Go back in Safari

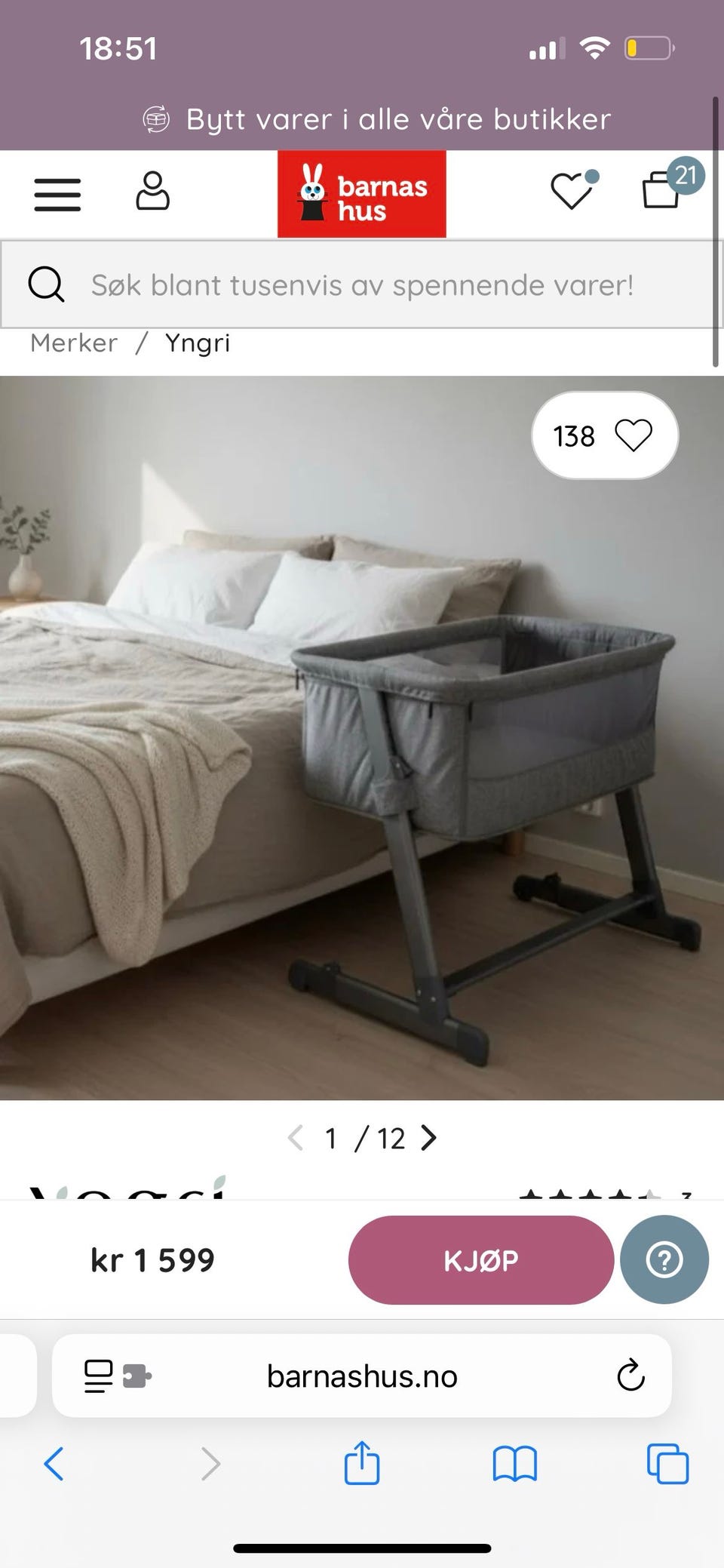click(x=54, y=1465)
